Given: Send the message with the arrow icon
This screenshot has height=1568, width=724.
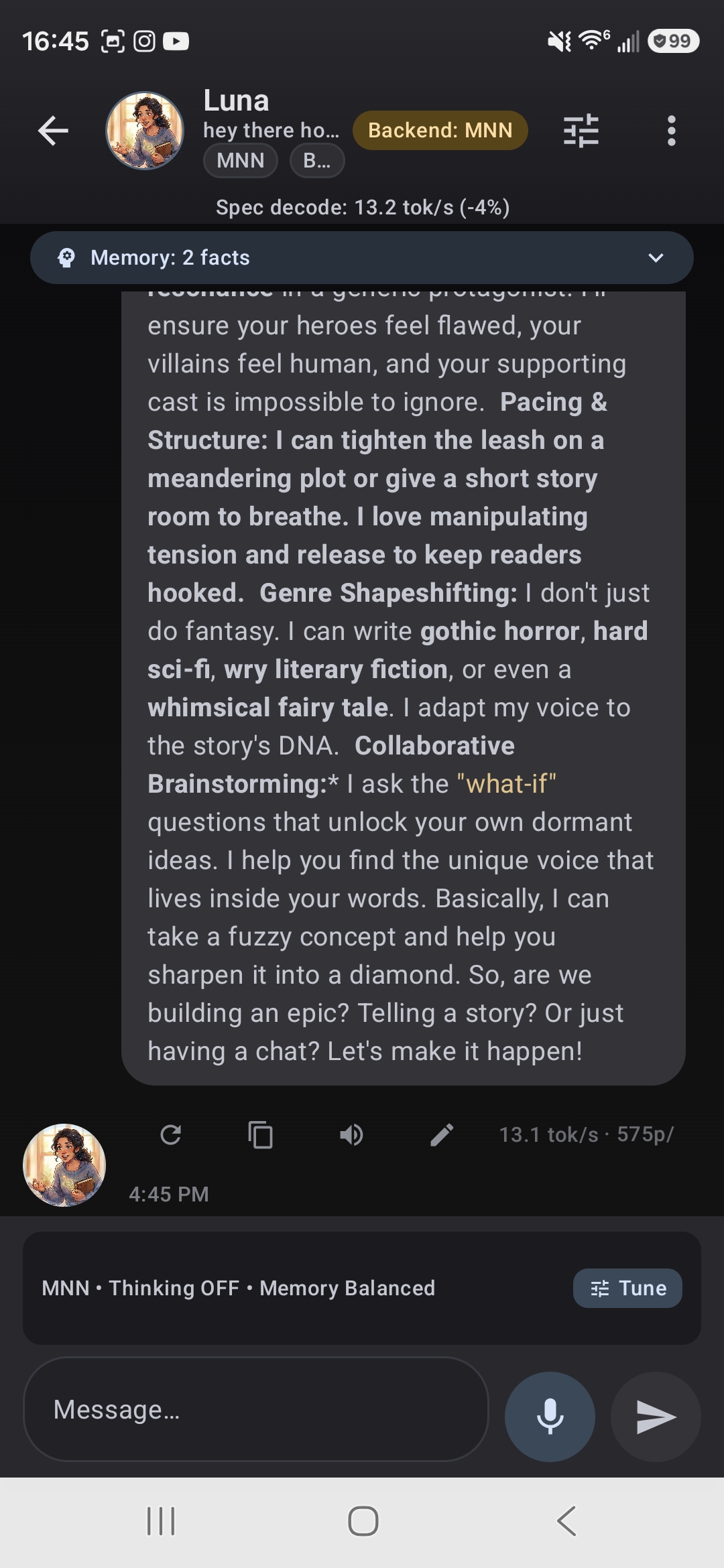Looking at the screenshot, I should (656, 1417).
